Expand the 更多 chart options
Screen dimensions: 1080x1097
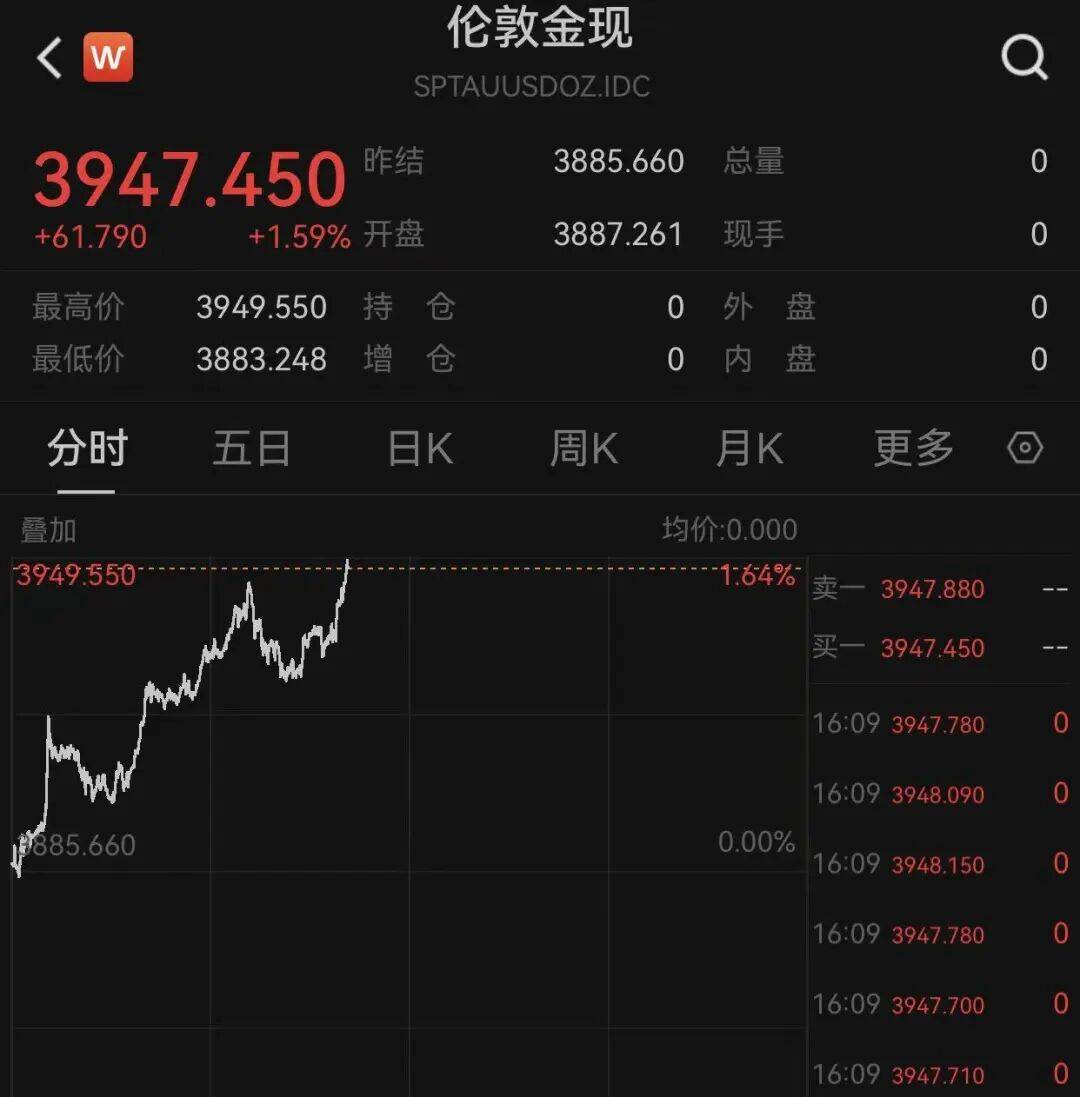(x=913, y=449)
